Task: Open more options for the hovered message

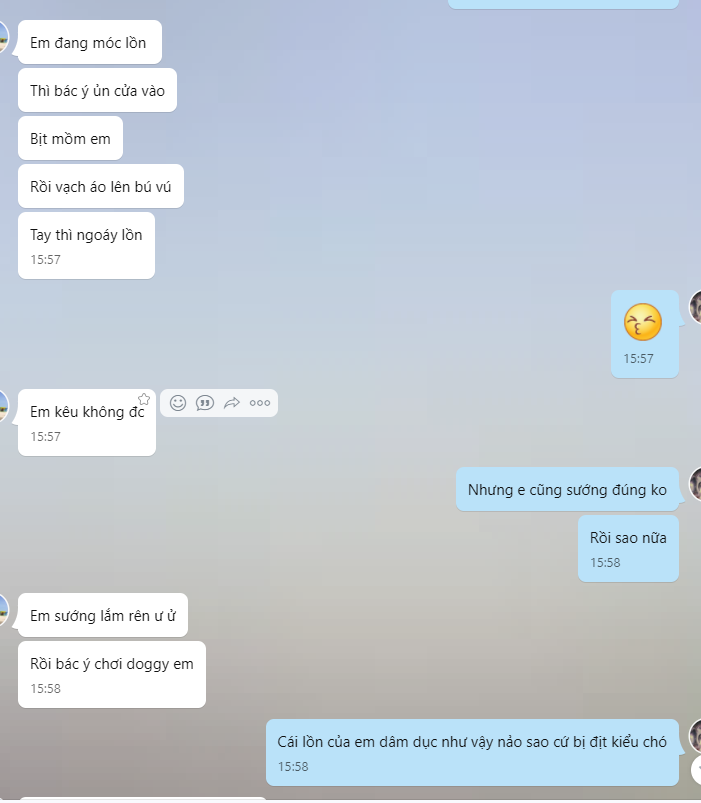Action: point(260,403)
